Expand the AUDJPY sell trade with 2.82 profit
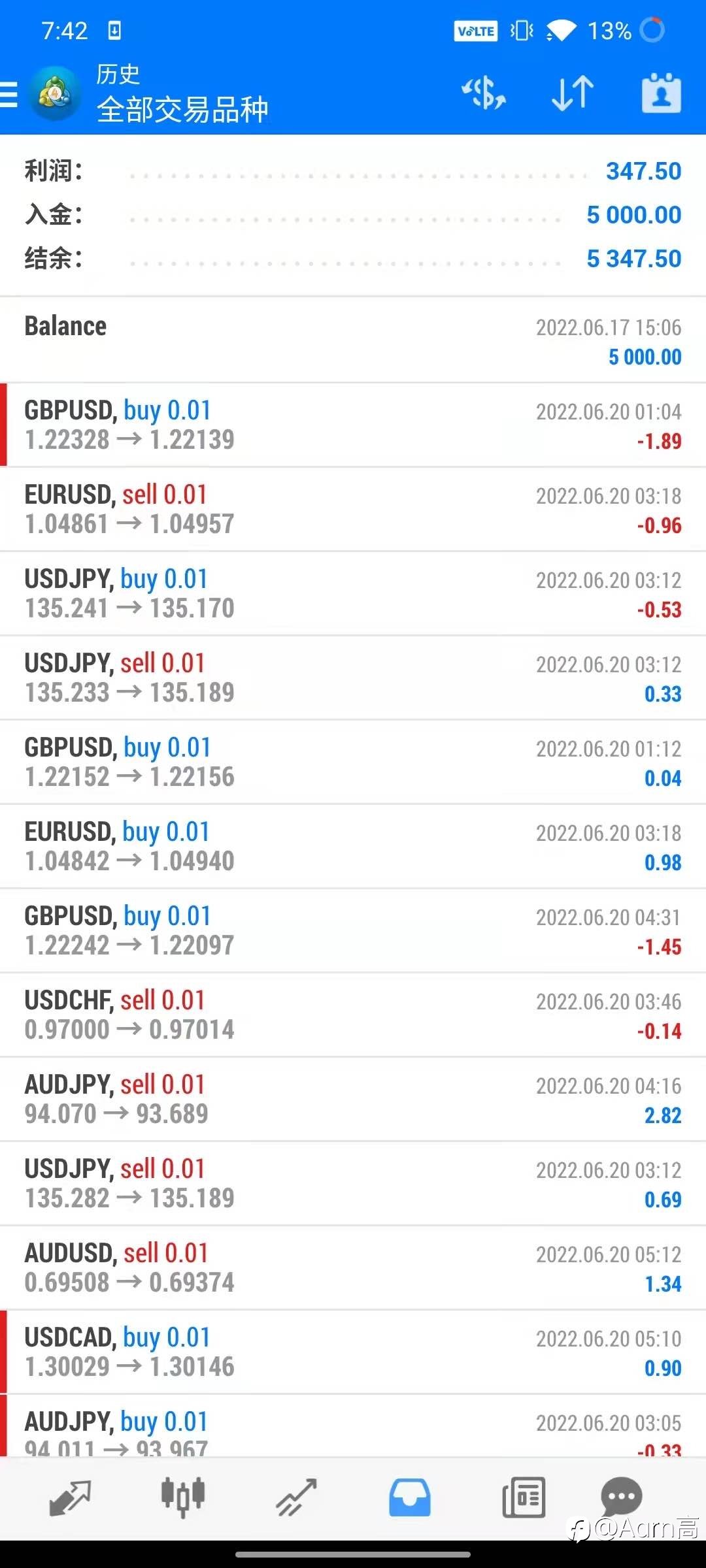Image resolution: width=706 pixels, height=1568 pixels. [353, 1100]
